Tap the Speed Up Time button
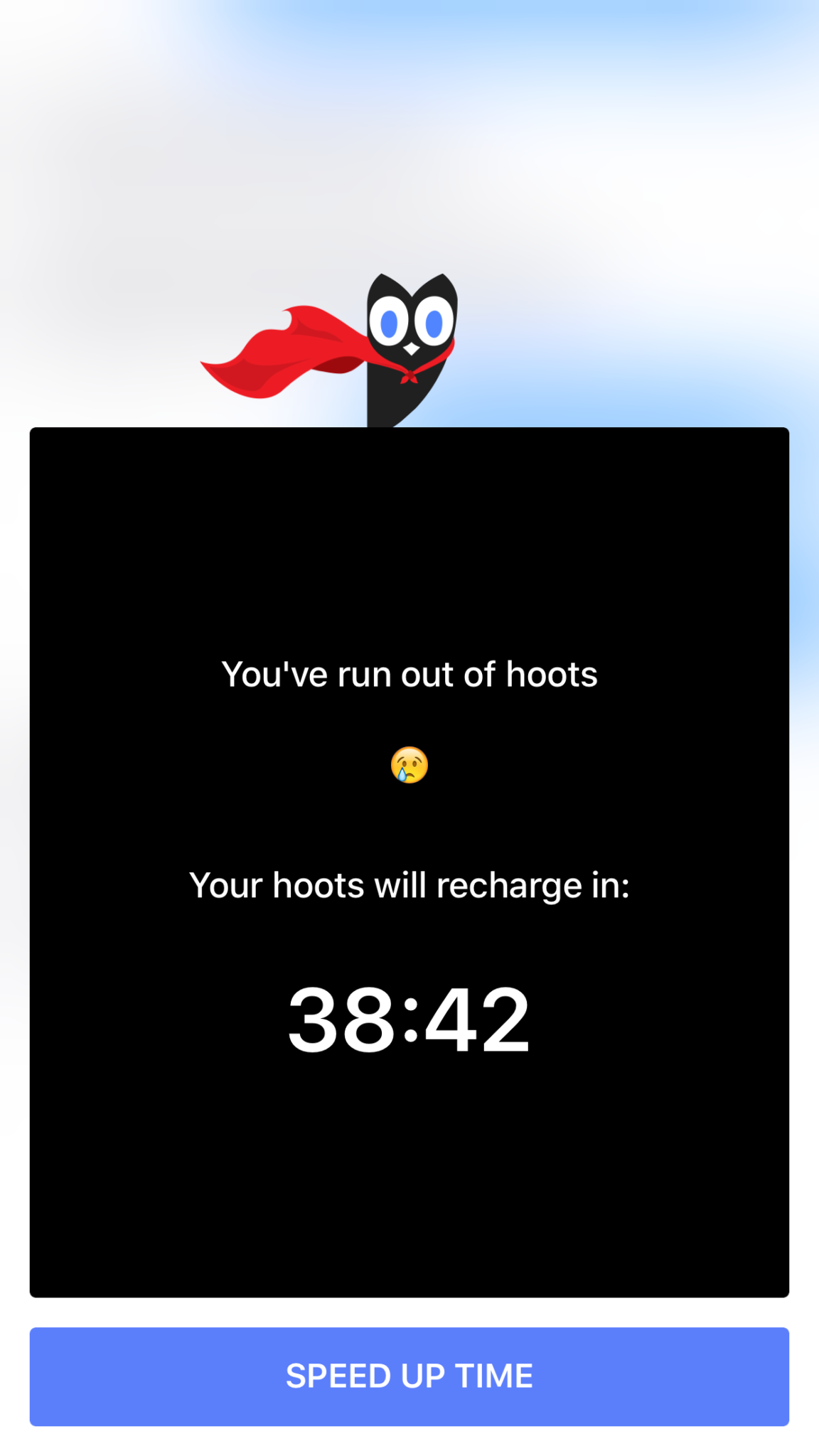The image size is (819, 1456). point(409,1376)
